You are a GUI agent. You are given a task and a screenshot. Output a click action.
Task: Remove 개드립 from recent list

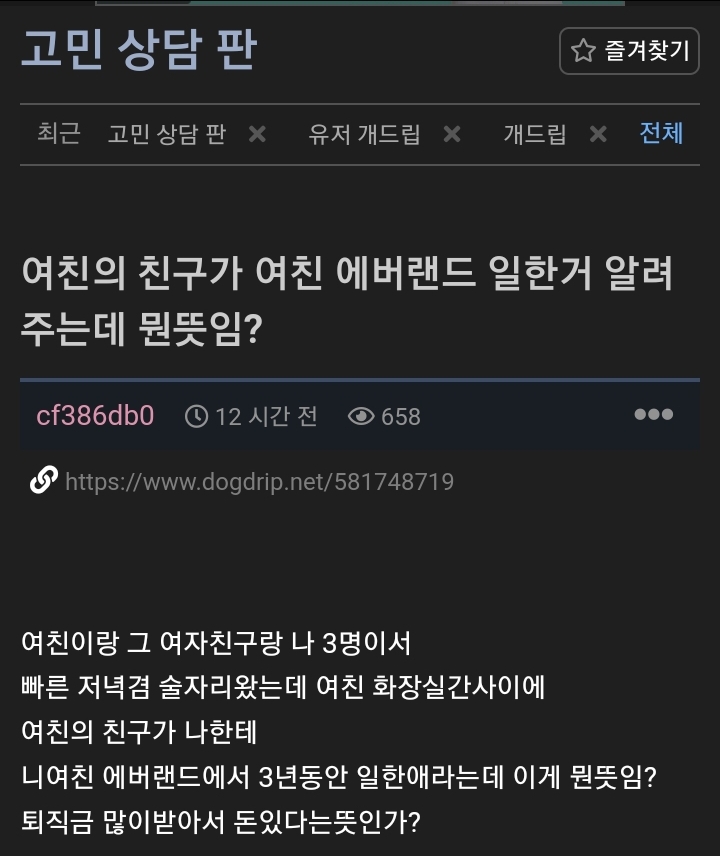[x=598, y=134]
